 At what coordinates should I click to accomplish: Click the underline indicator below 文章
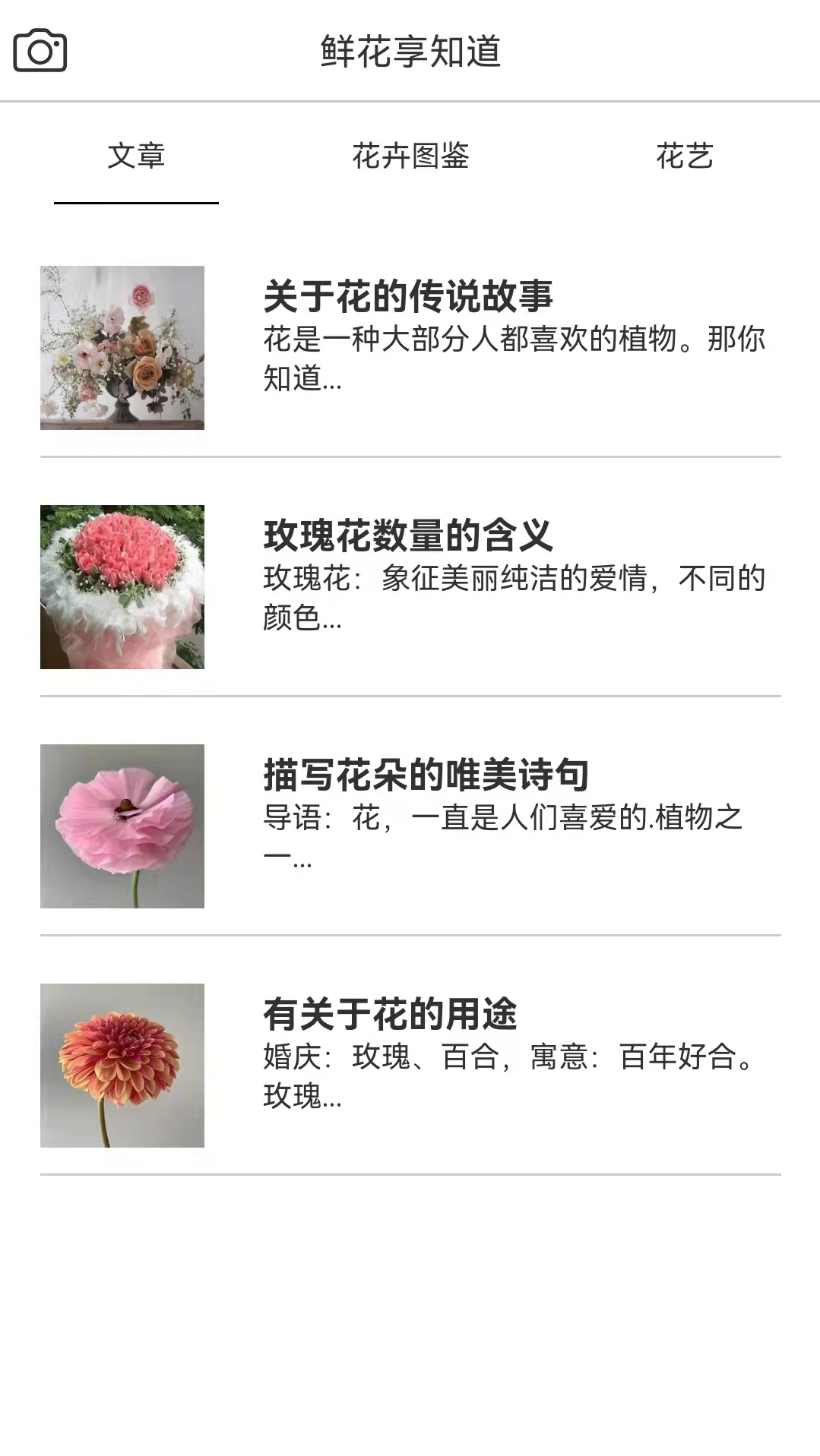[136, 204]
